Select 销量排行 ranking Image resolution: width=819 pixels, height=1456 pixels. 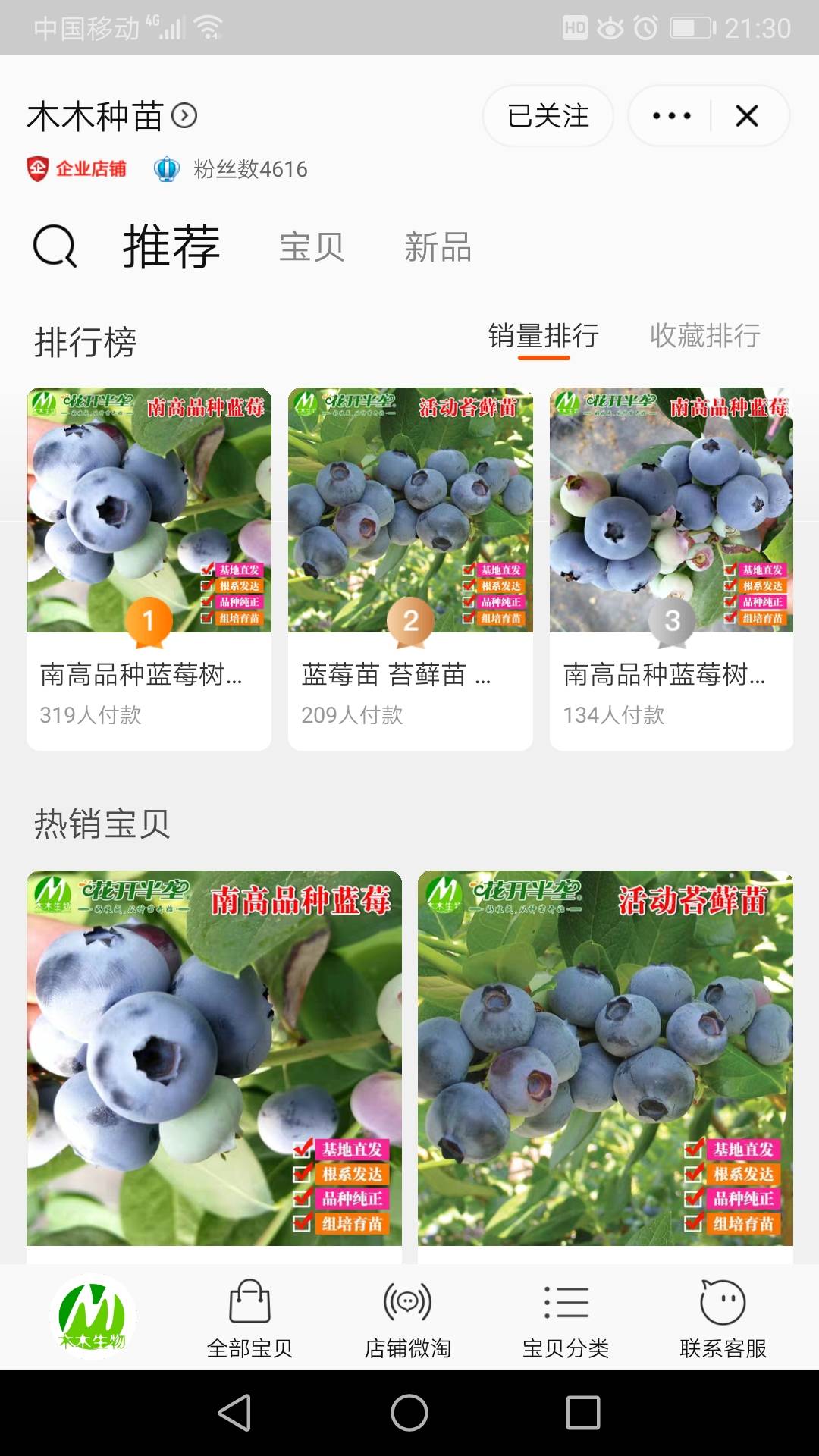click(x=544, y=335)
